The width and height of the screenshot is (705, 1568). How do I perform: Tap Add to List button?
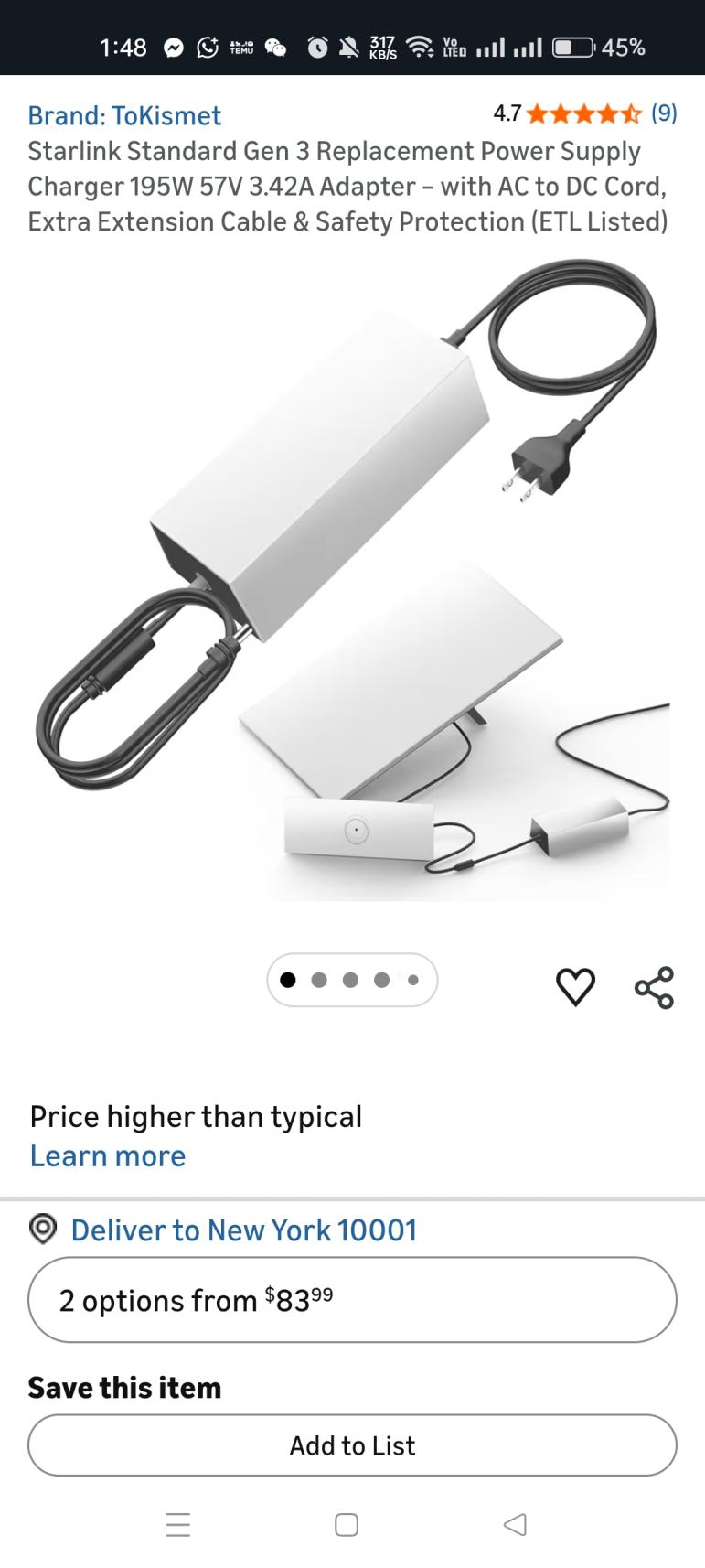tap(352, 1444)
